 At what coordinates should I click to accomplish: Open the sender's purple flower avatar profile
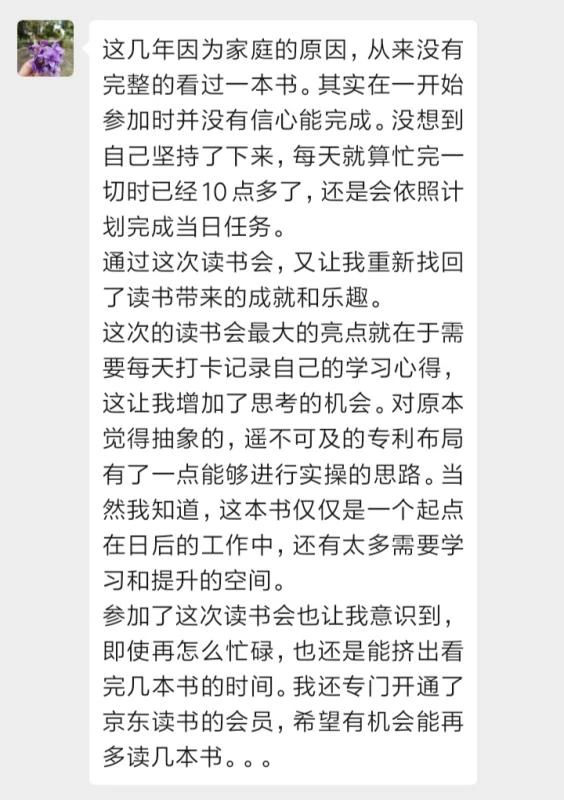(x=45, y=48)
